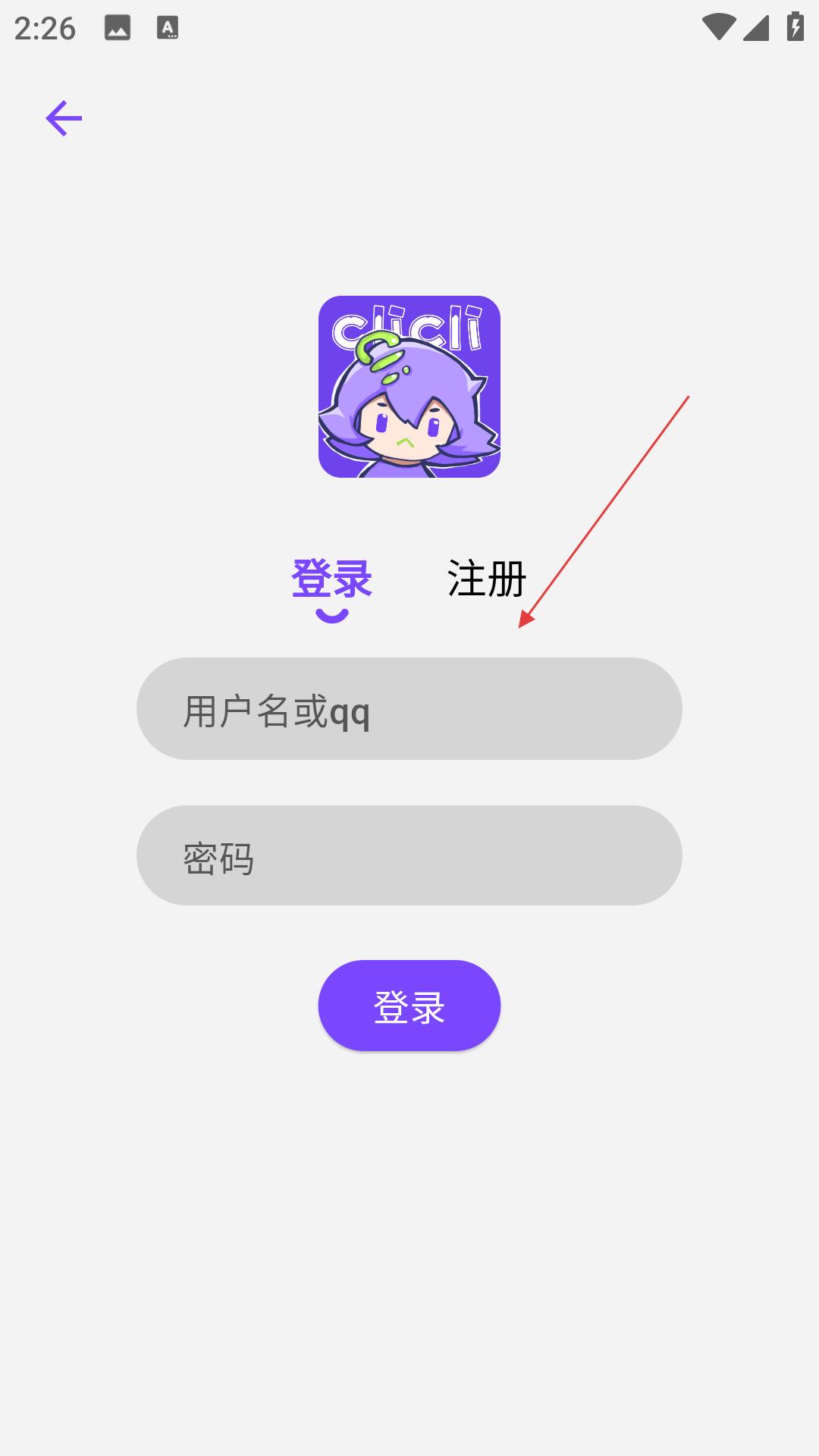Tap the 密码 password field
The height and width of the screenshot is (1456, 819).
[409, 855]
